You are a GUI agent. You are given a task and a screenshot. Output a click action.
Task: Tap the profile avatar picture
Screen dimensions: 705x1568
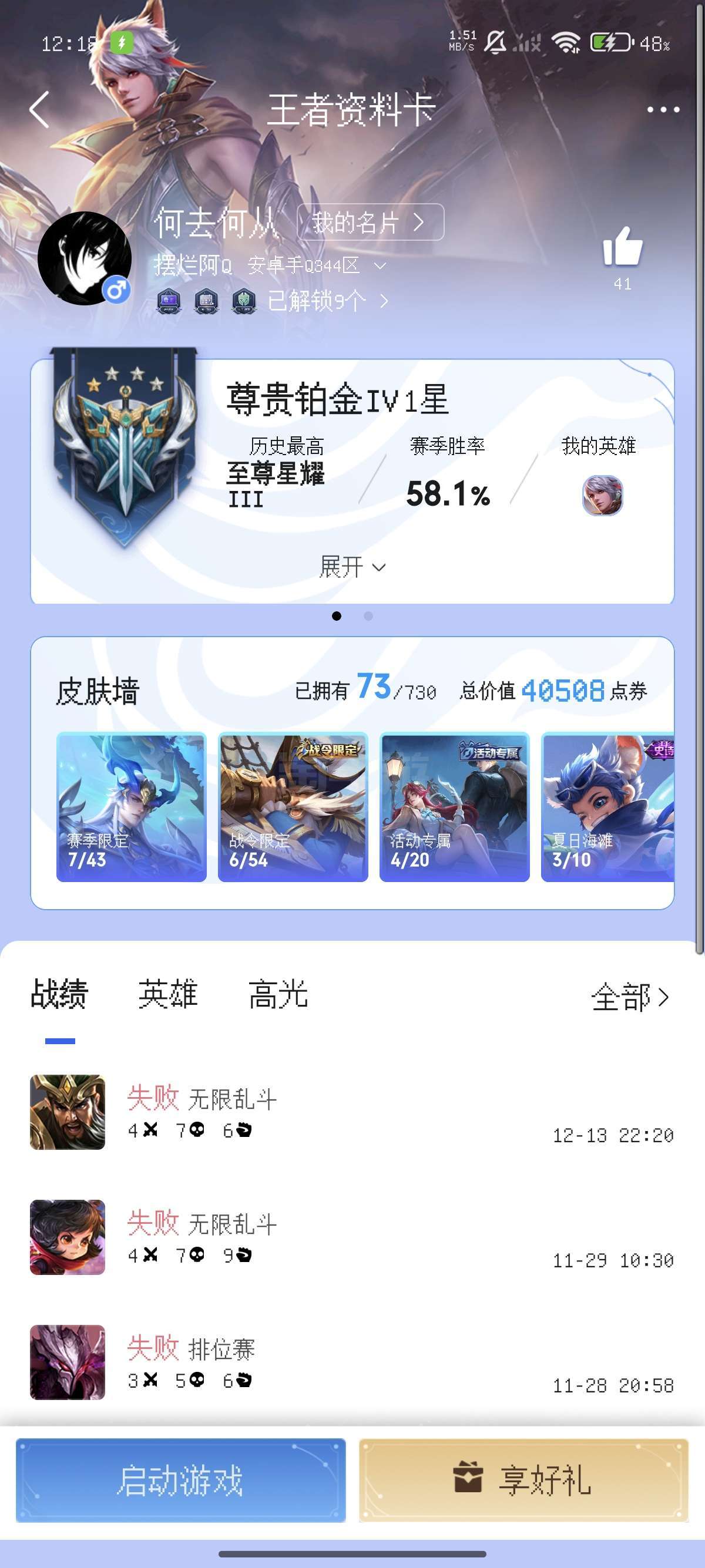click(84, 258)
